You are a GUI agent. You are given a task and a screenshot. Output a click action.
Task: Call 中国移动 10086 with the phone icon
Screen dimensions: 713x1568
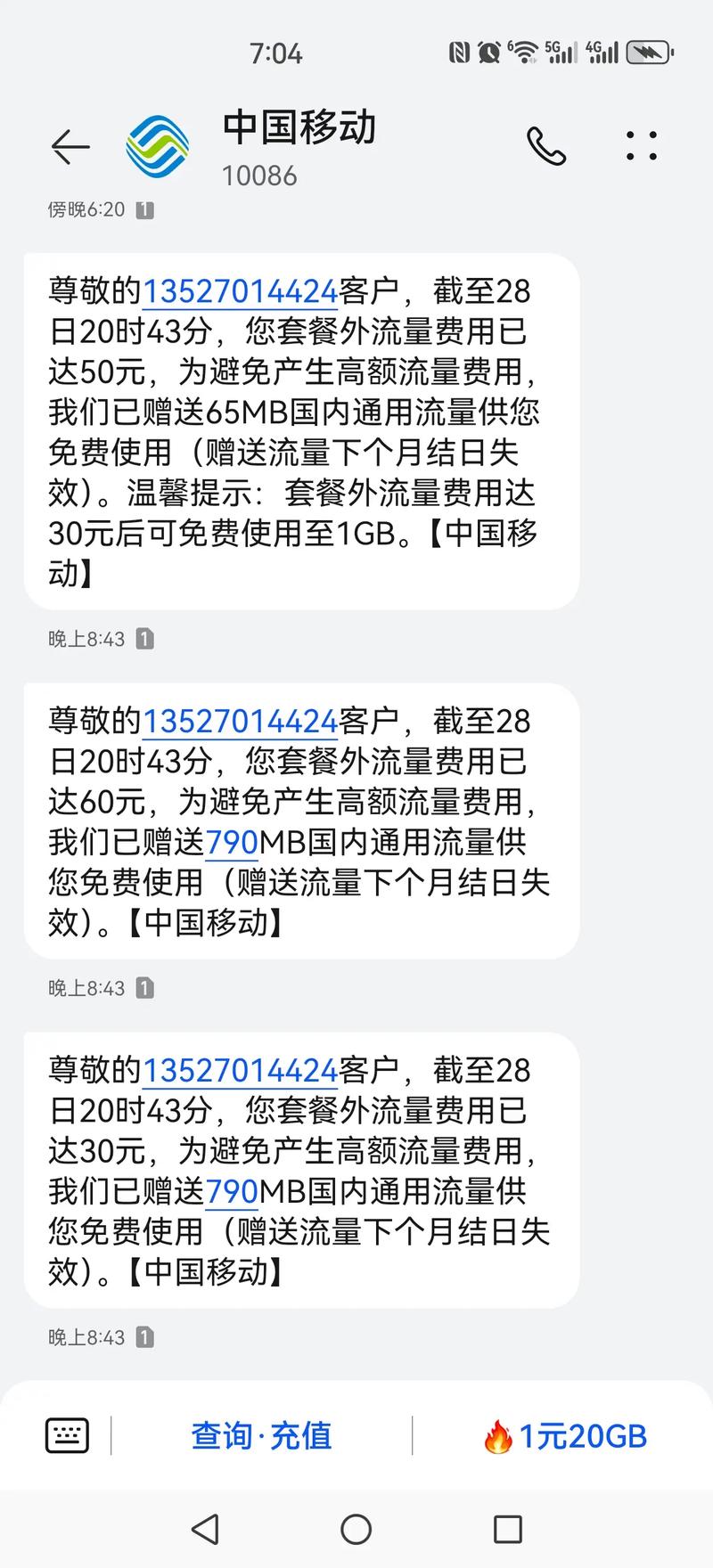pos(545,146)
